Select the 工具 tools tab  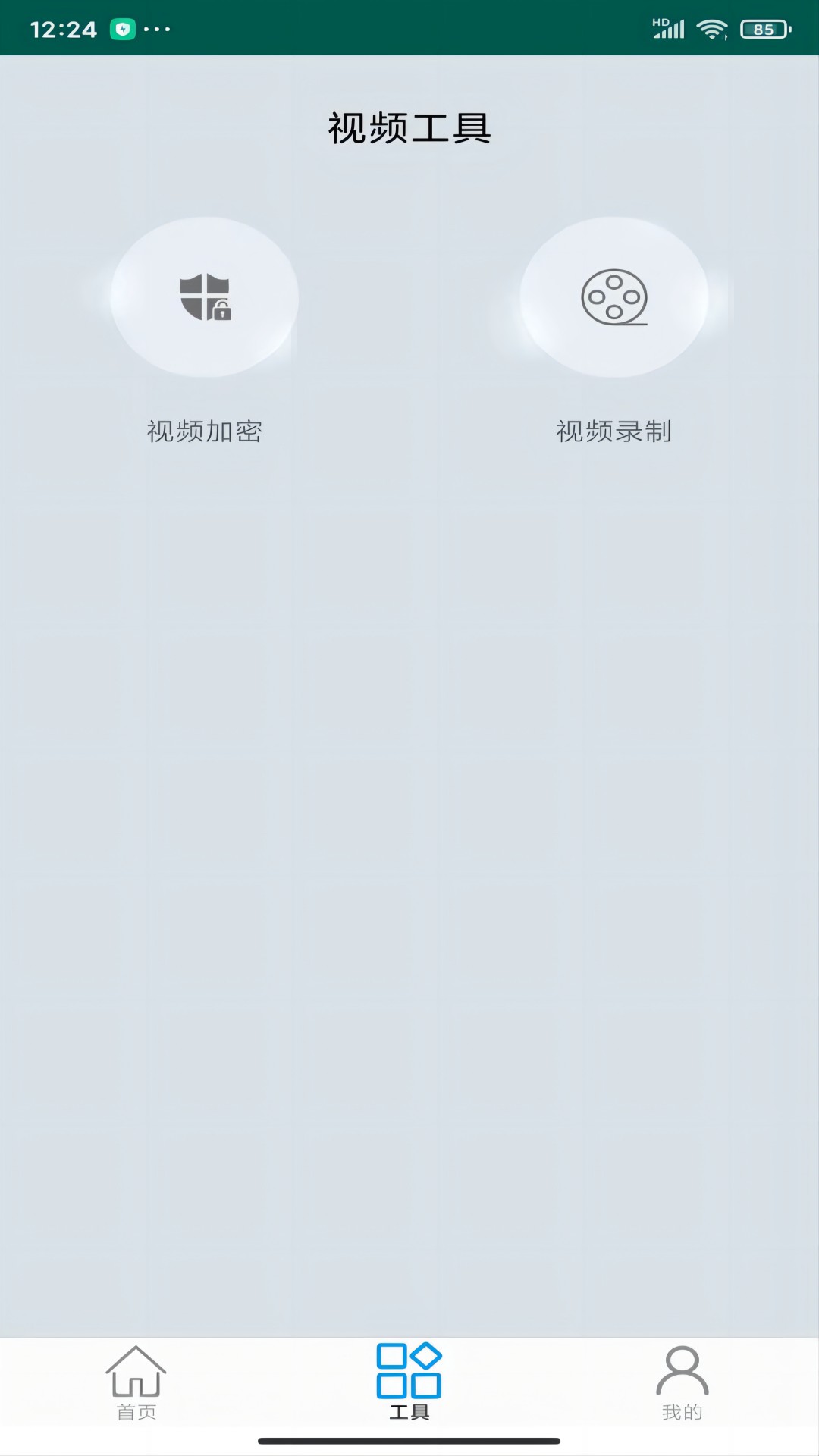409,1382
